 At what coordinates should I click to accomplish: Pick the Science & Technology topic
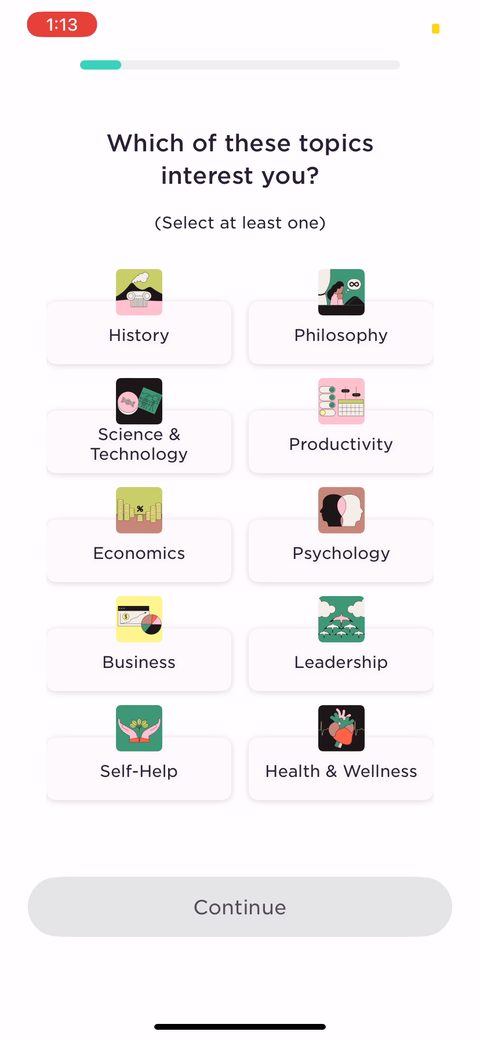[x=139, y=441]
